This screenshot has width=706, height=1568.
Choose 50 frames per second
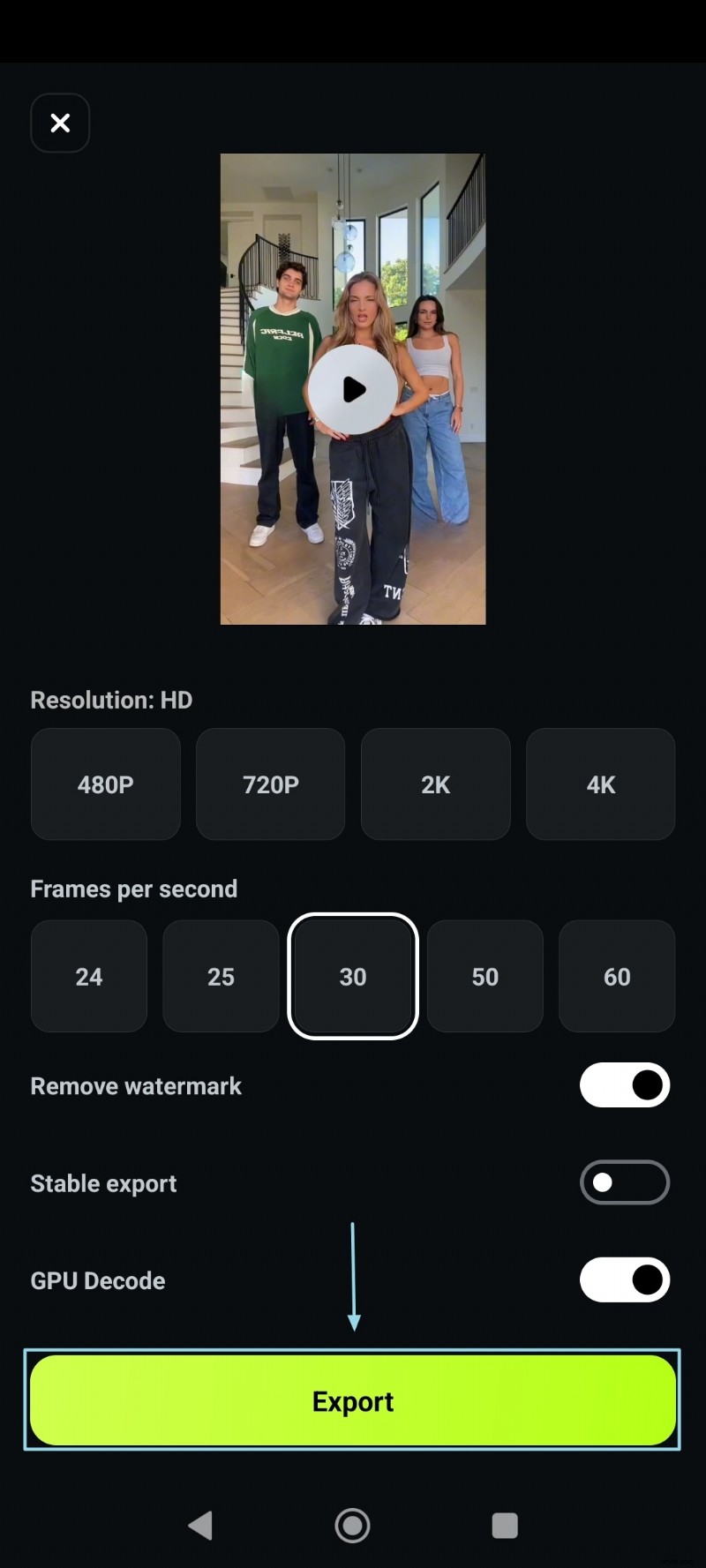pyautogui.click(x=484, y=976)
